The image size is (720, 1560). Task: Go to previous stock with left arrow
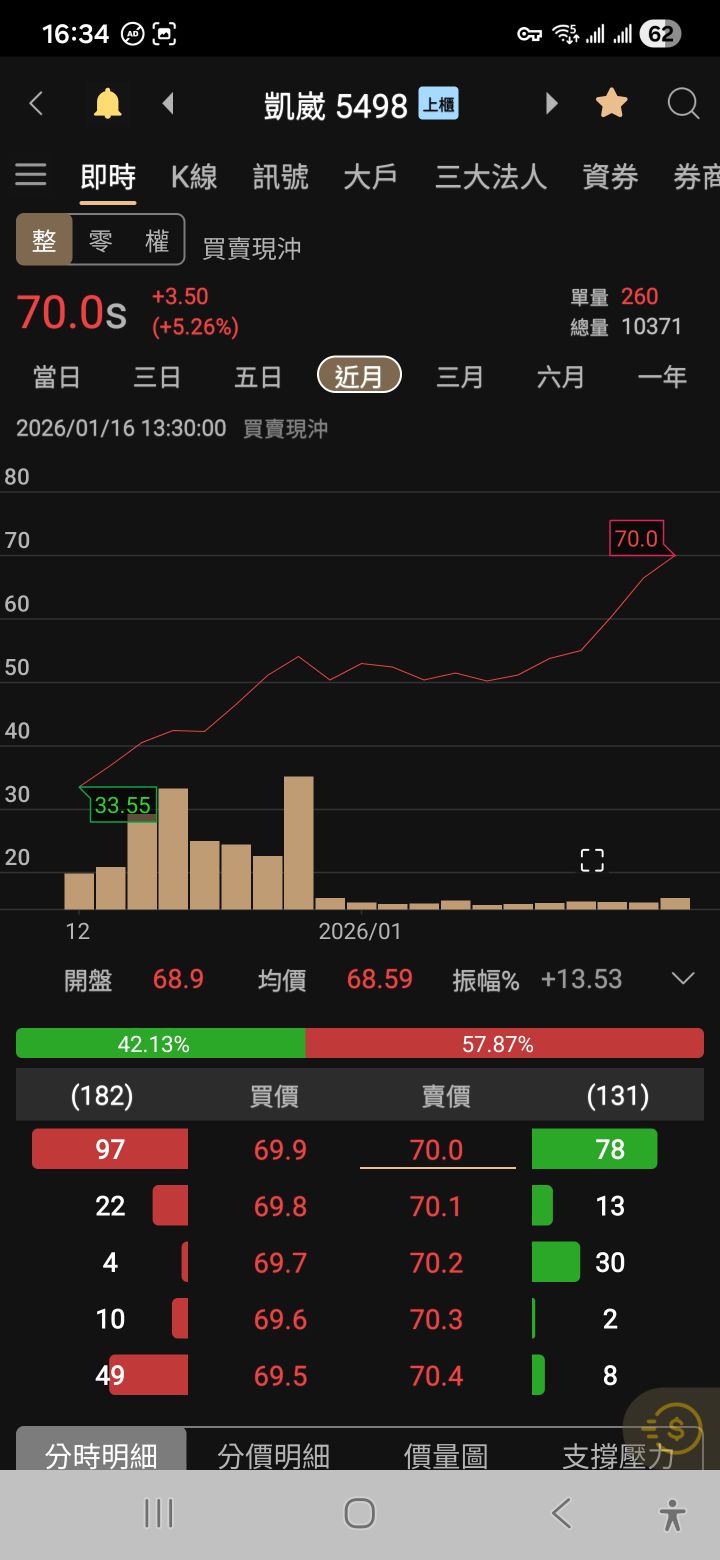pyautogui.click(x=168, y=103)
